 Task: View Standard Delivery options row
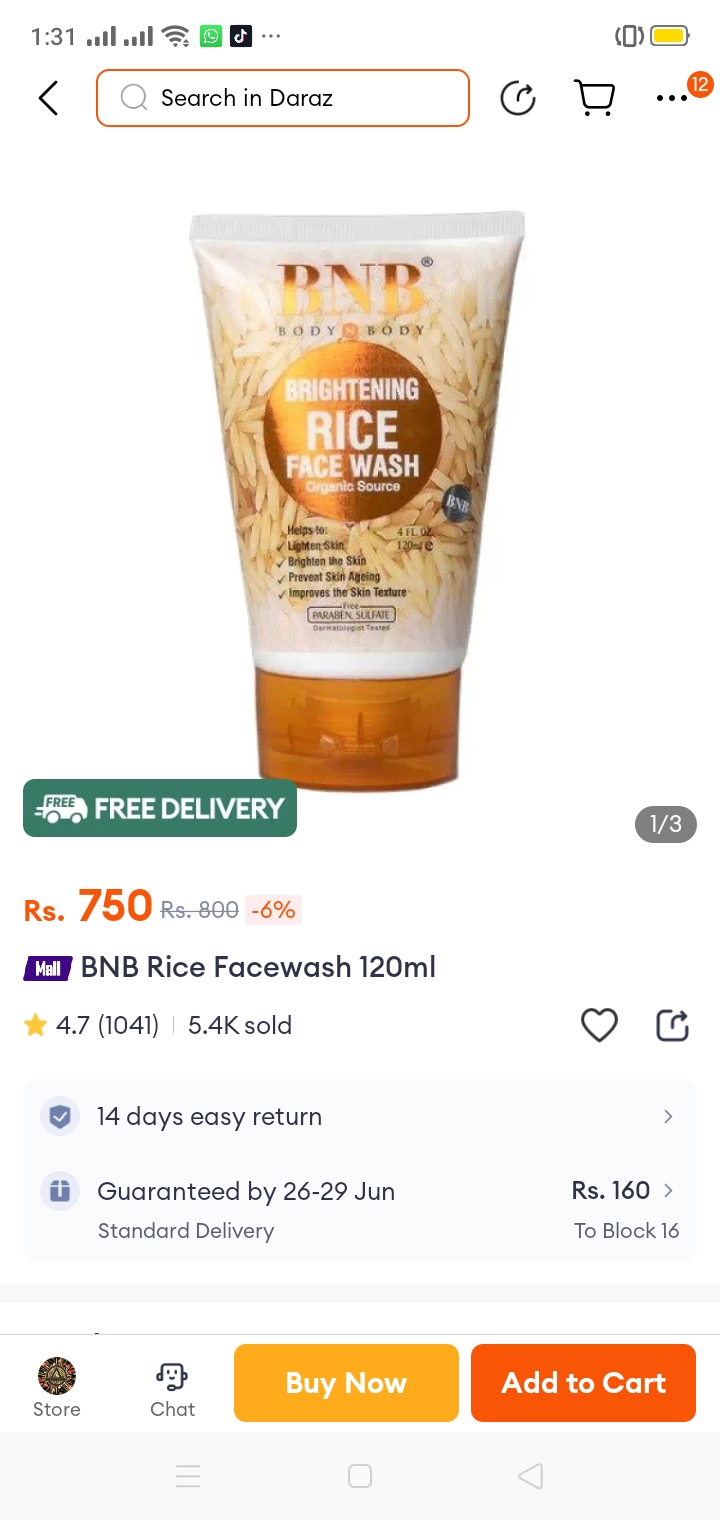coord(359,1209)
